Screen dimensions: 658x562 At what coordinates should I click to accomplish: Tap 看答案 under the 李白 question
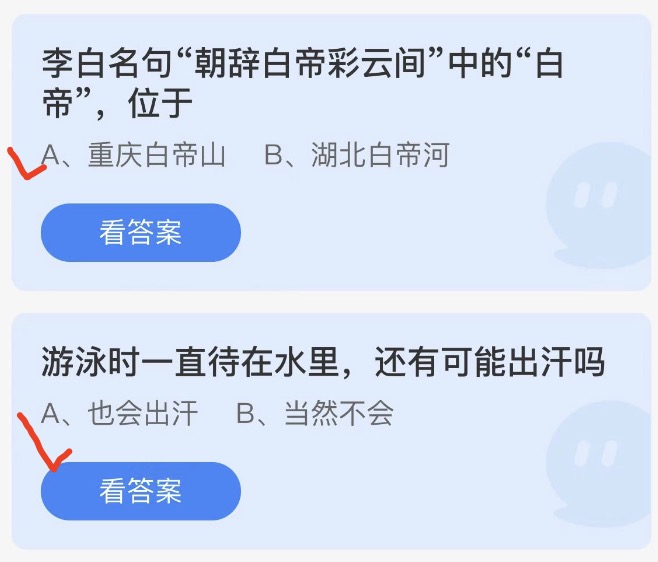pyautogui.click(x=140, y=233)
